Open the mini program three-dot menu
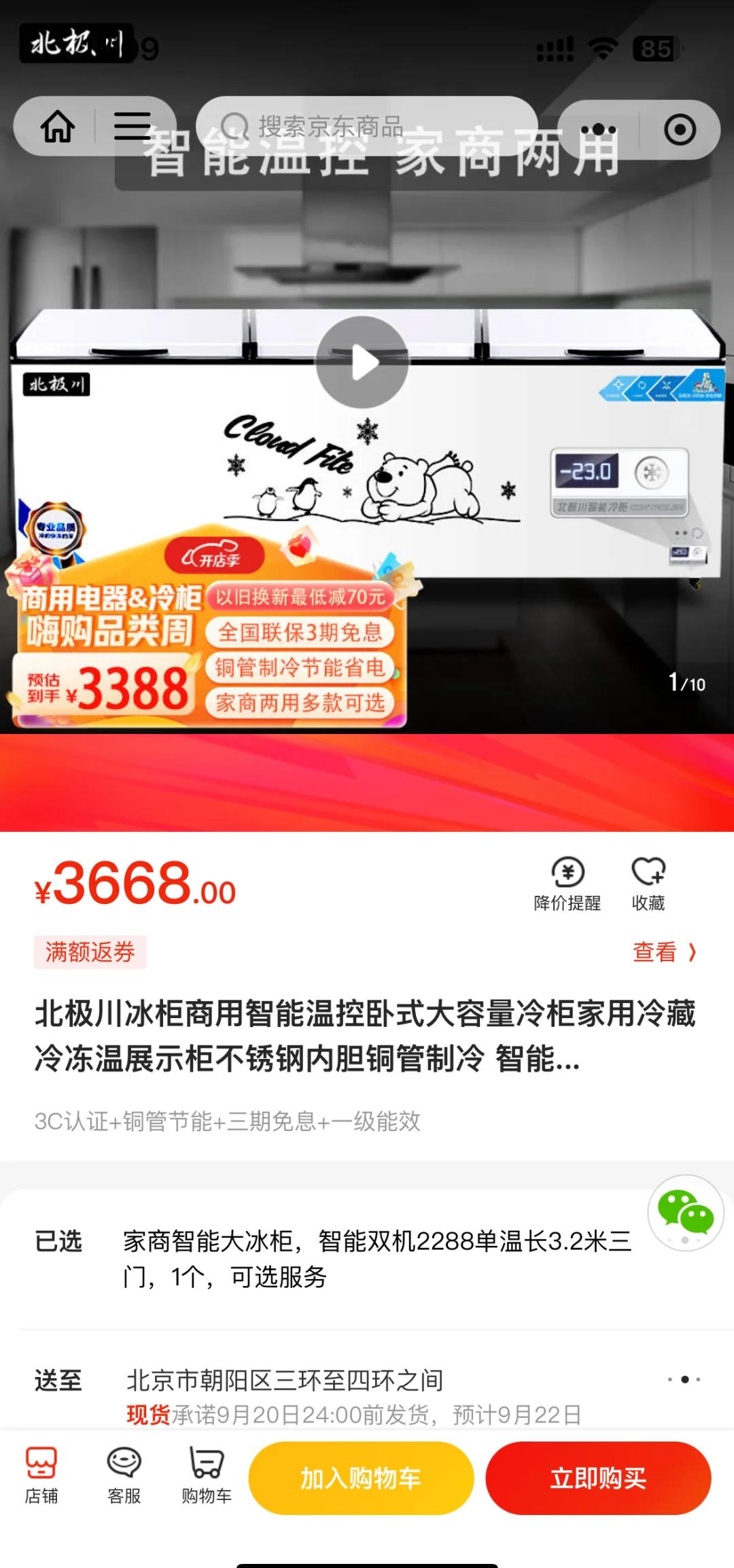The image size is (734, 1568). 598,129
